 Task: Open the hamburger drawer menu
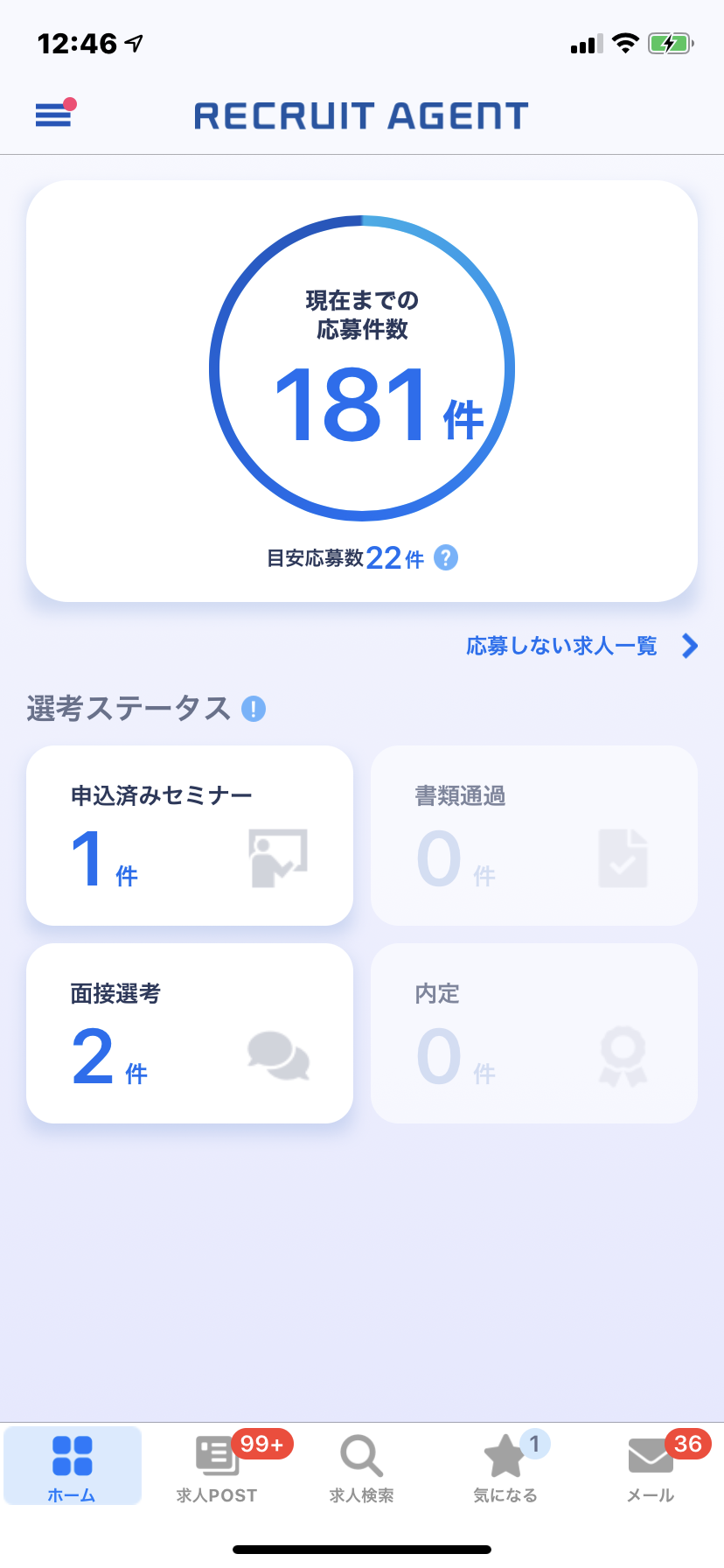(x=54, y=114)
